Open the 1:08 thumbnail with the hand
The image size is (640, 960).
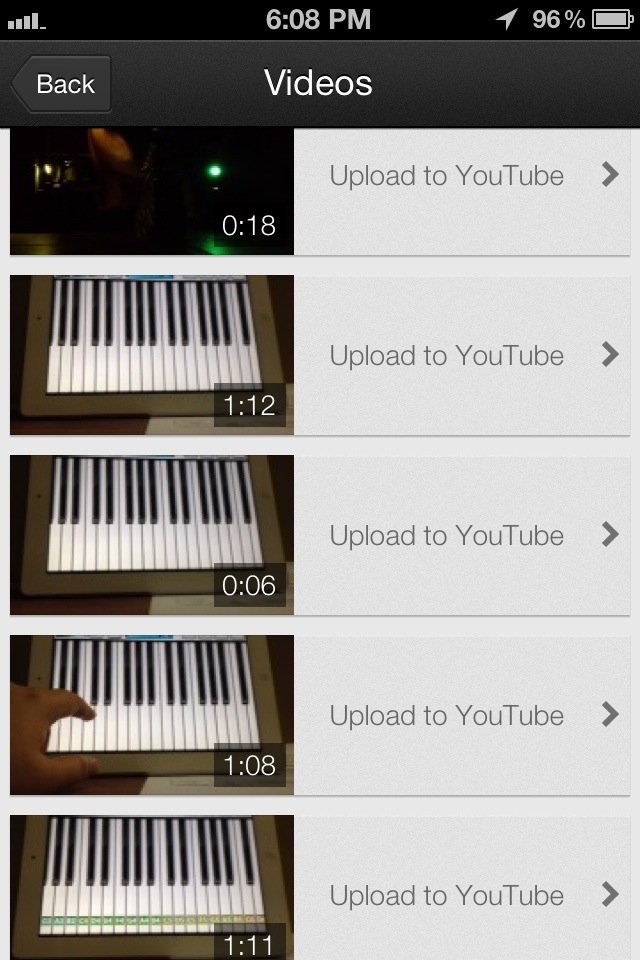click(x=152, y=715)
